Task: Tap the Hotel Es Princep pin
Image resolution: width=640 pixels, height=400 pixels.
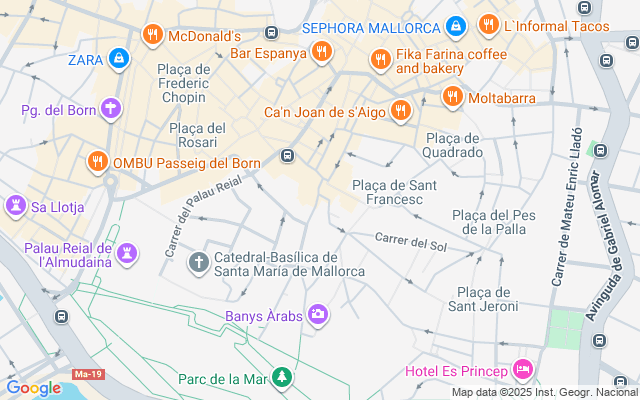Action: (522, 371)
